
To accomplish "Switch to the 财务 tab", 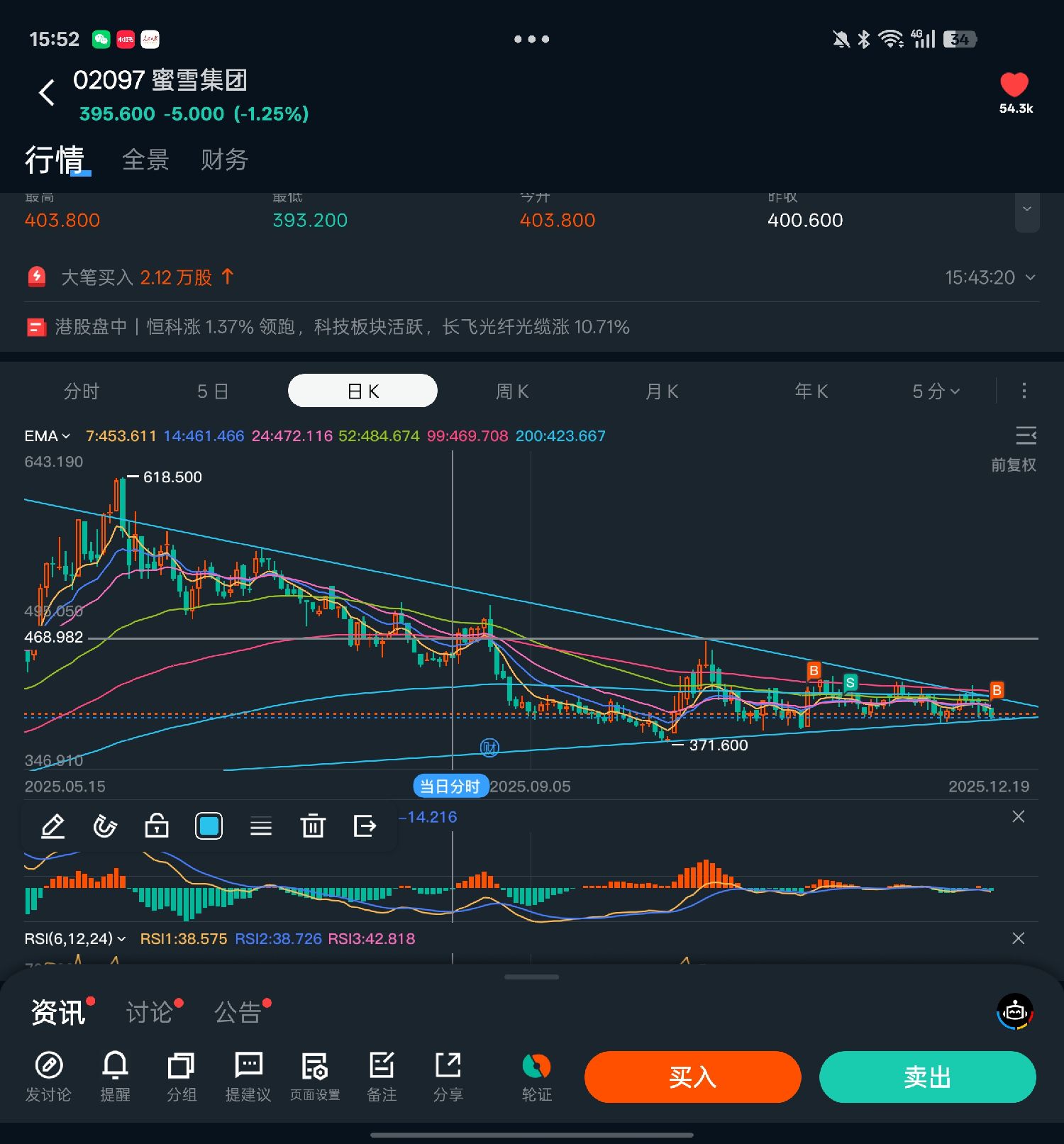I will 224,160.
